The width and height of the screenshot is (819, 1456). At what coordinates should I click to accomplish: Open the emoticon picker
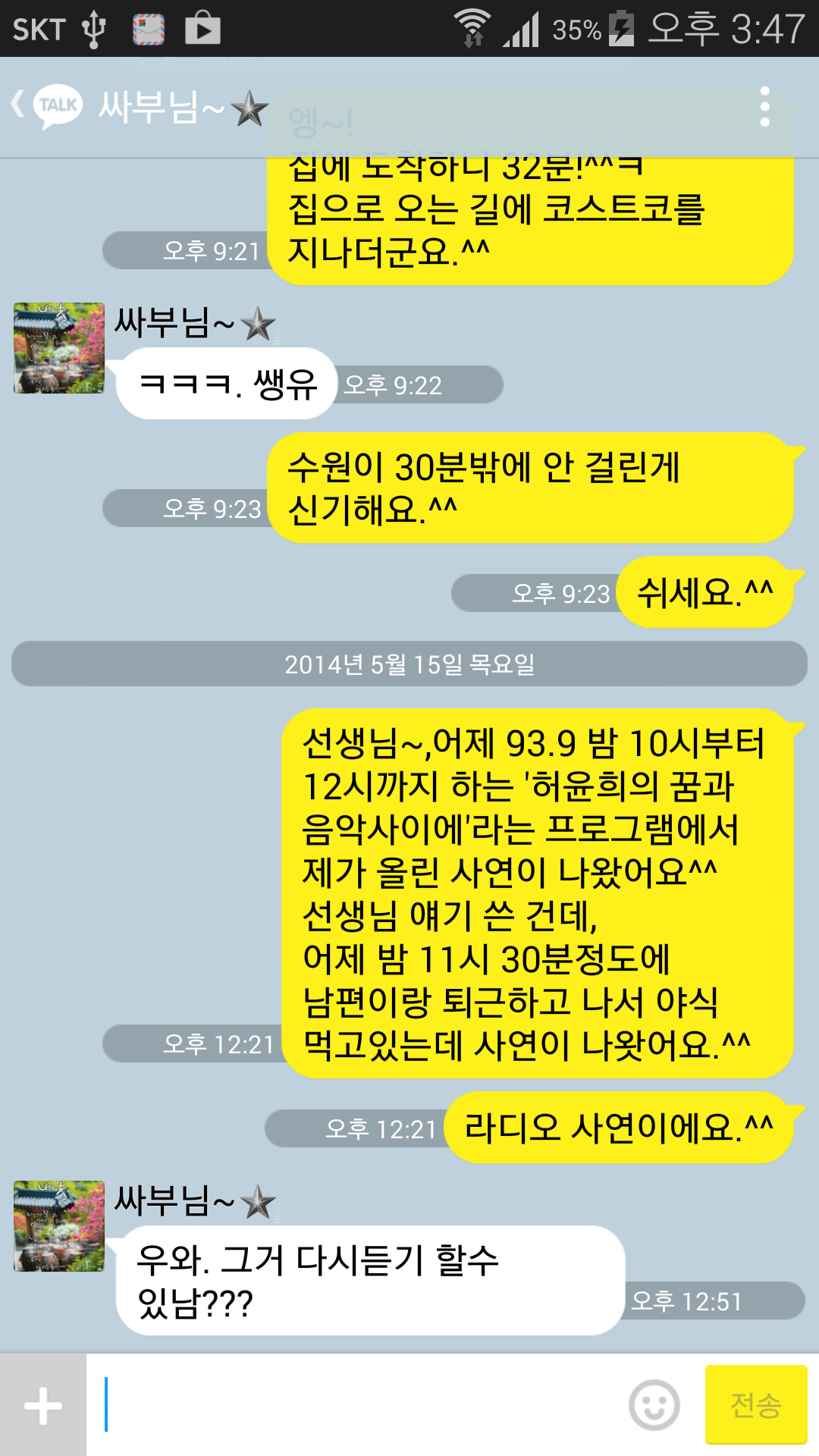[x=654, y=1405]
